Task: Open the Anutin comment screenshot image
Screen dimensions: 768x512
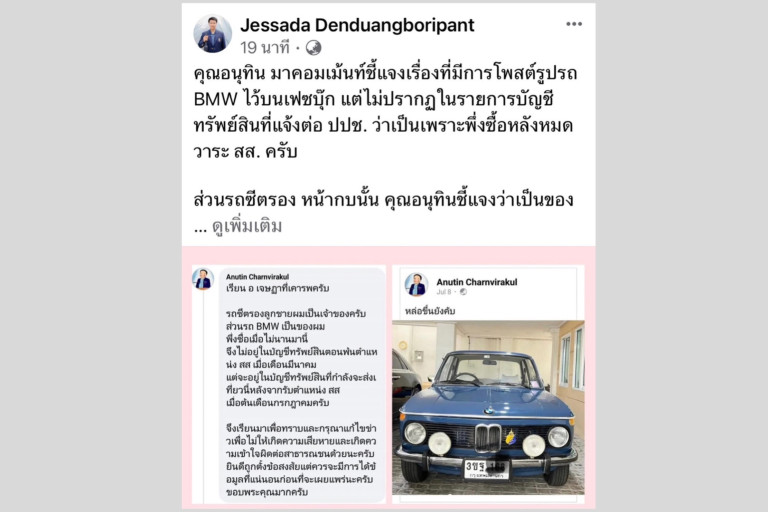Action: [x=288, y=383]
